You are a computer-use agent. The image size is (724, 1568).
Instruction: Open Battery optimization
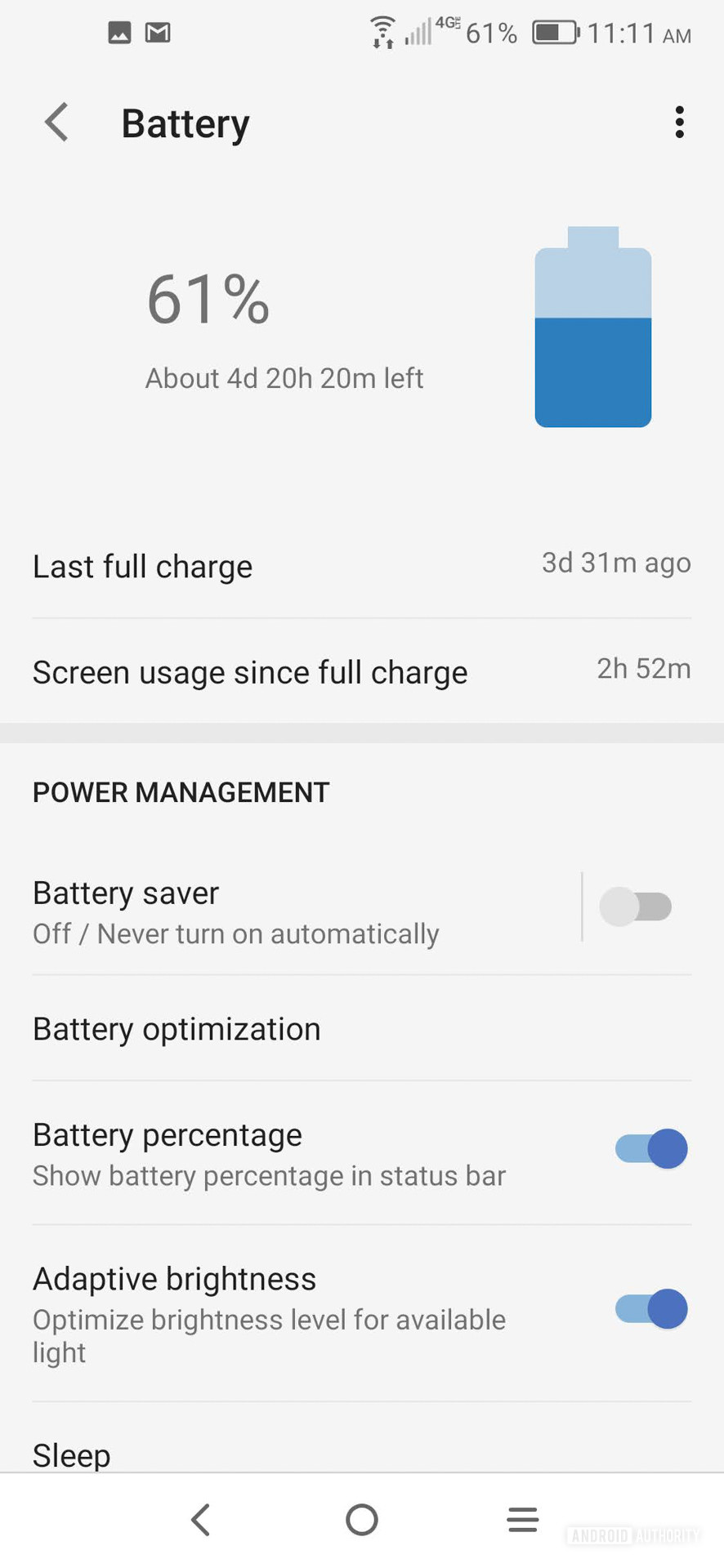[177, 1029]
